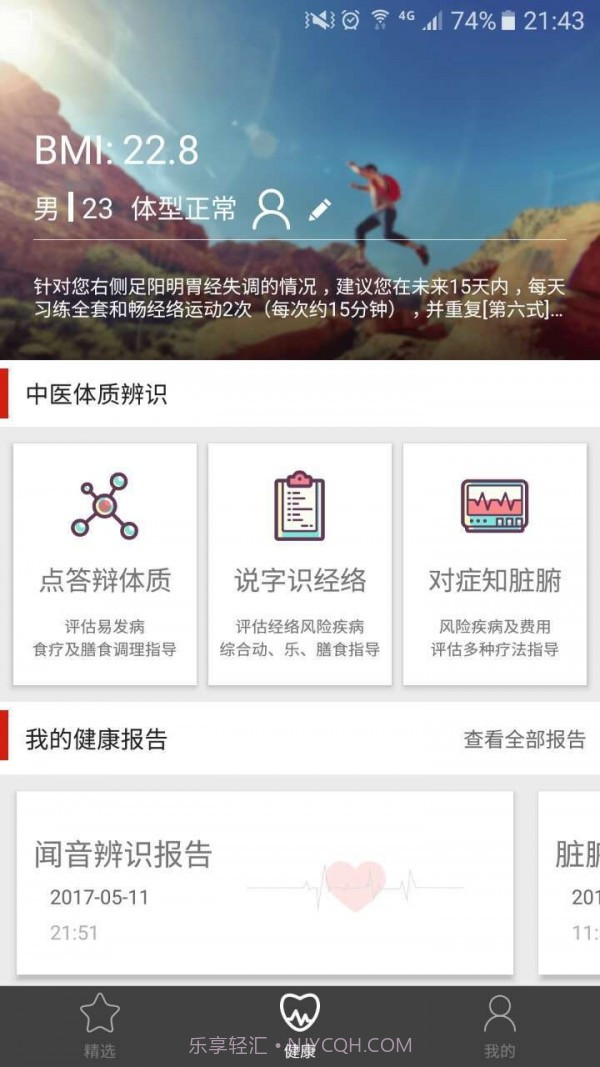Open the 闻音辨识报告 report card
Screen dimensions: 600x1067
click(265, 883)
